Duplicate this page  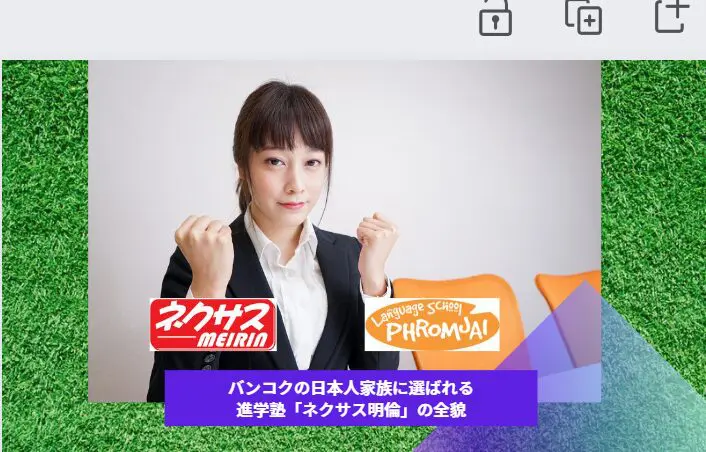[x=583, y=17]
